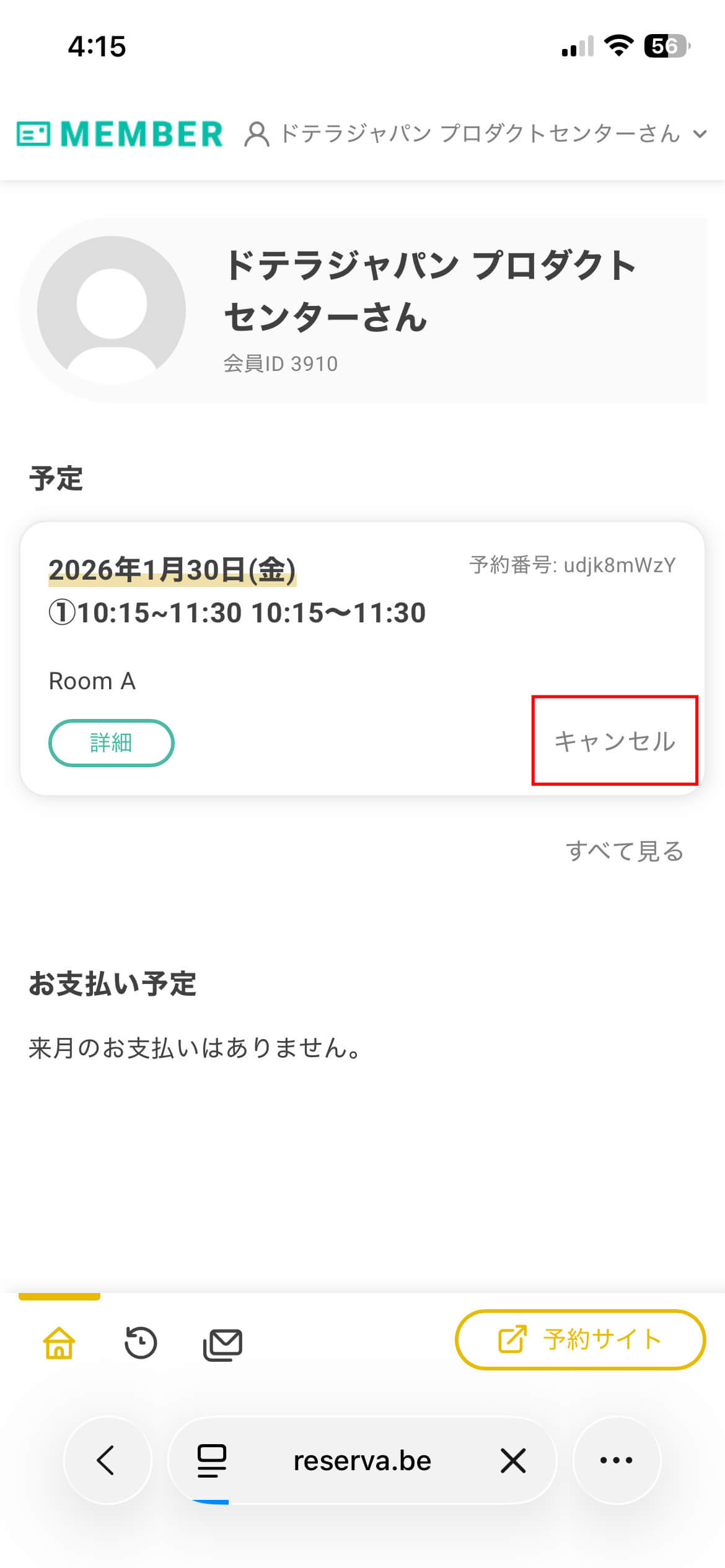The height and width of the screenshot is (1568, 725).
Task: Open the page settings icon beside reserva.be
Action: tap(212, 1460)
